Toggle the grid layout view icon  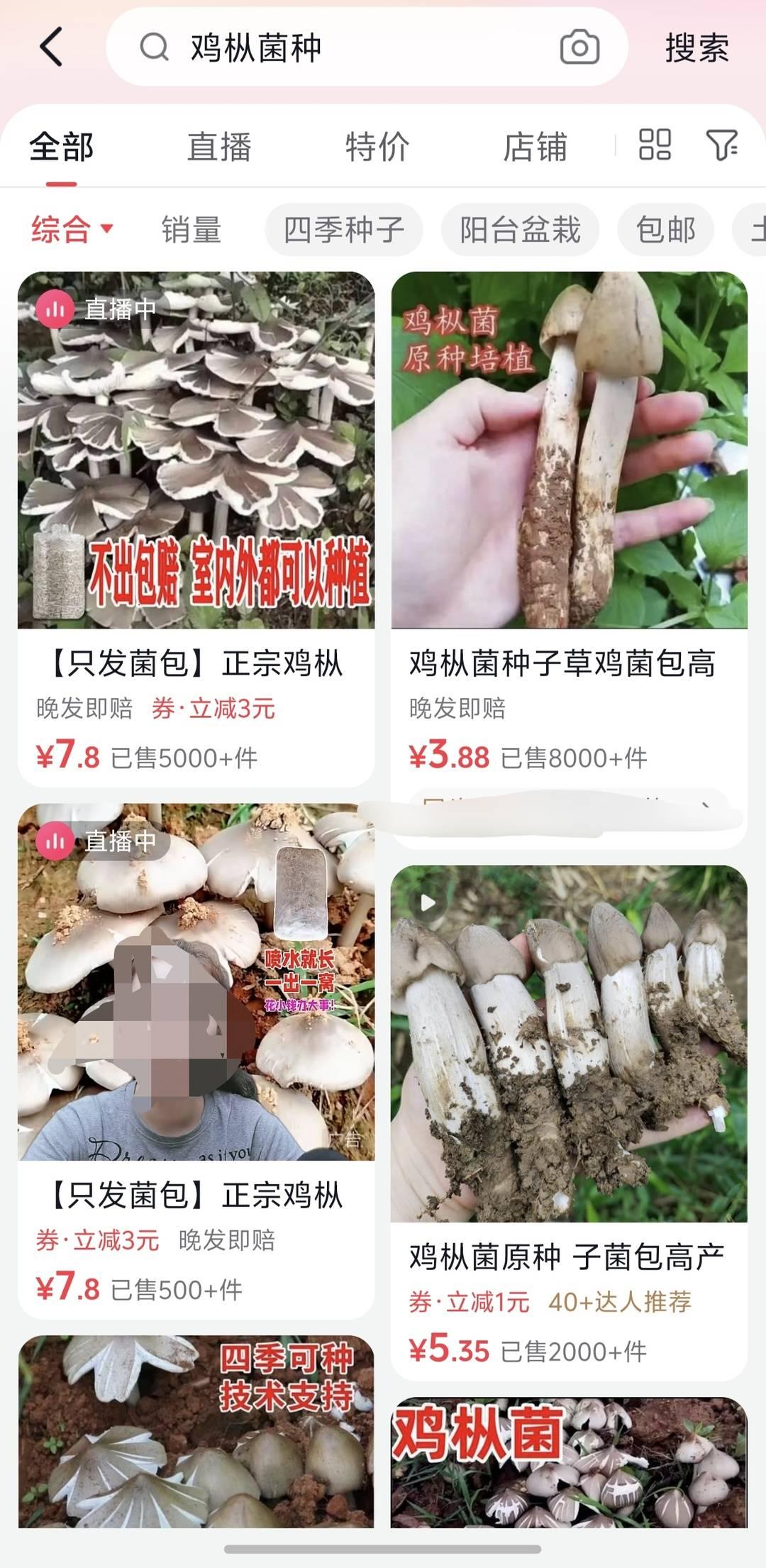(654, 145)
